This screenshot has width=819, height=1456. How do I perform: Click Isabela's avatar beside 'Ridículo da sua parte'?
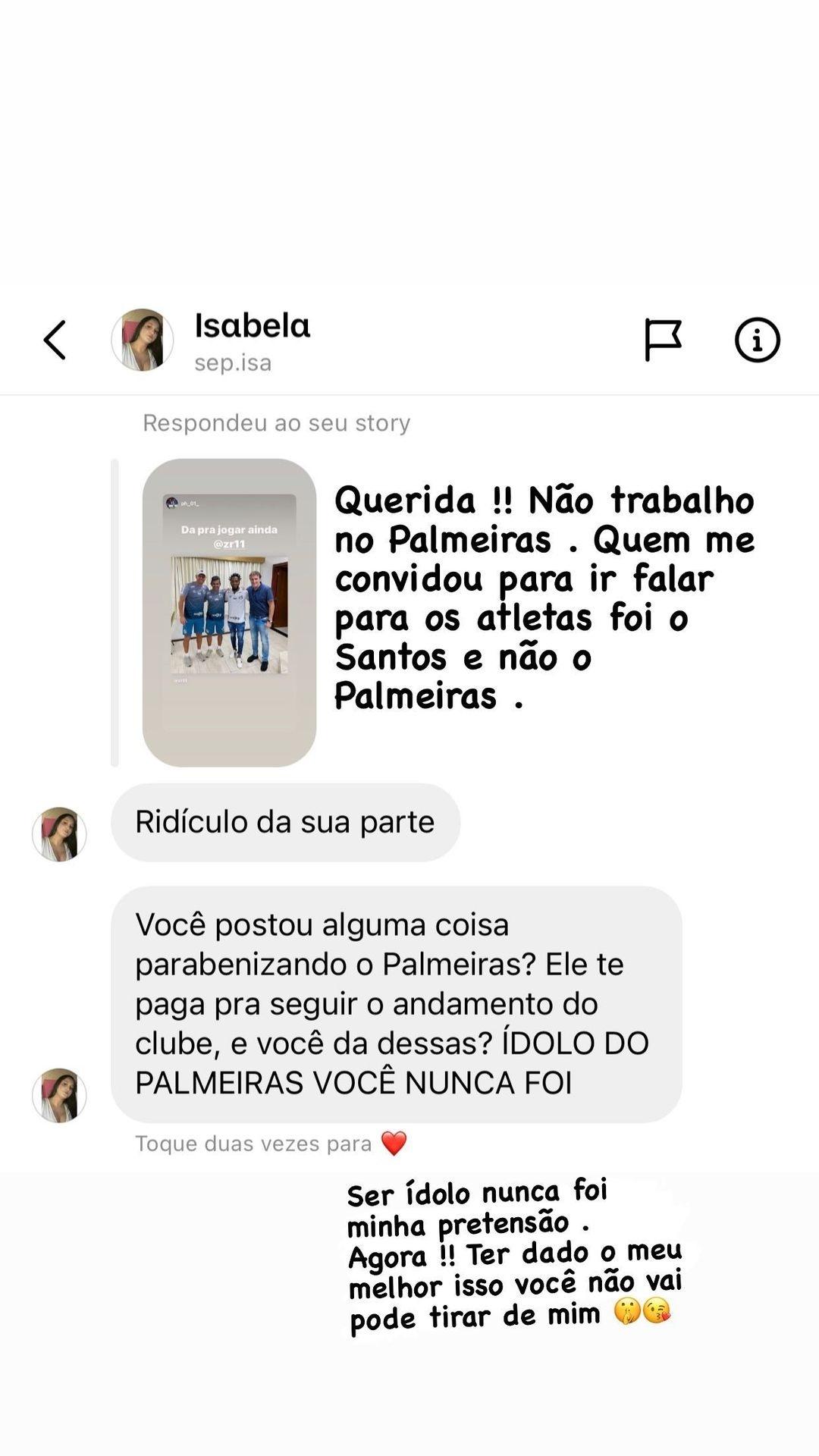60,833
